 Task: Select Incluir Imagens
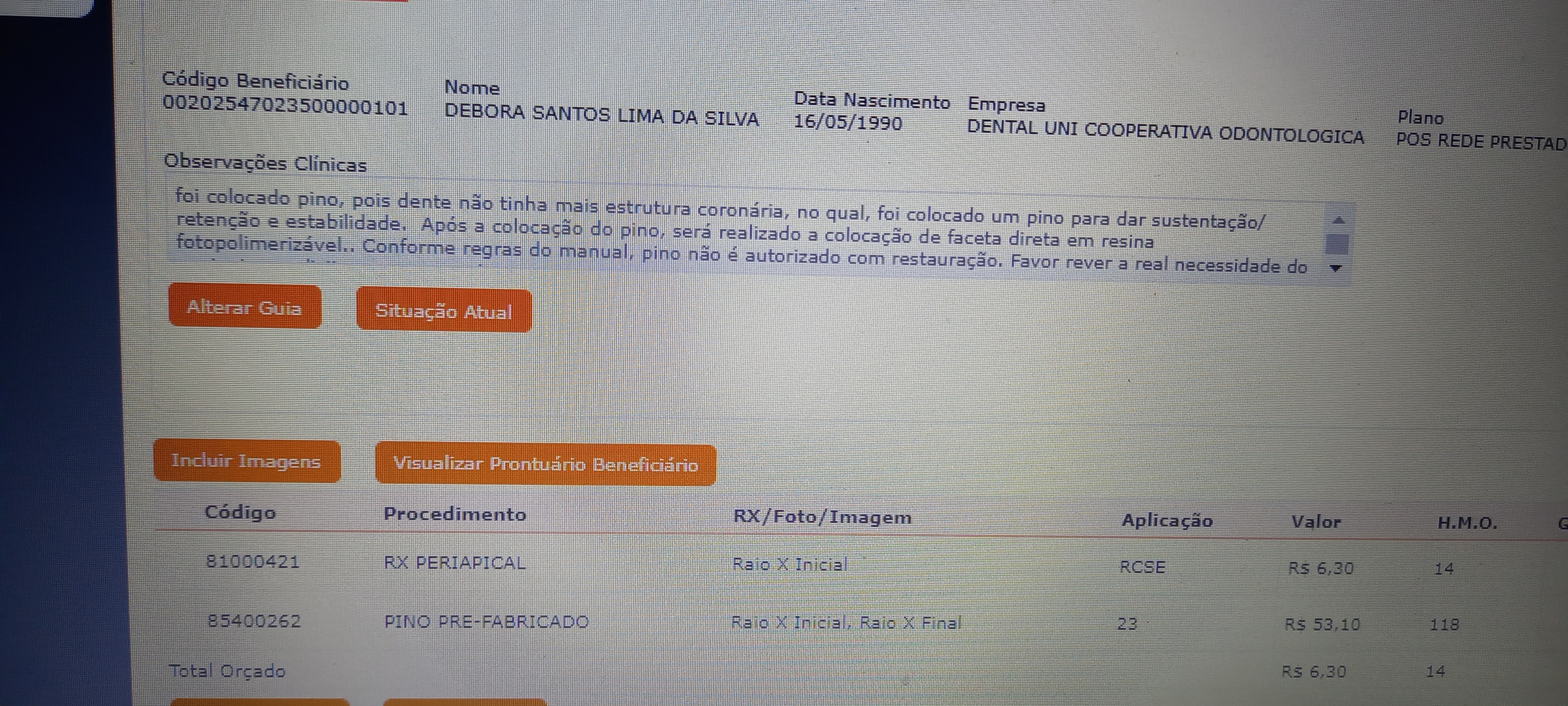(247, 461)
